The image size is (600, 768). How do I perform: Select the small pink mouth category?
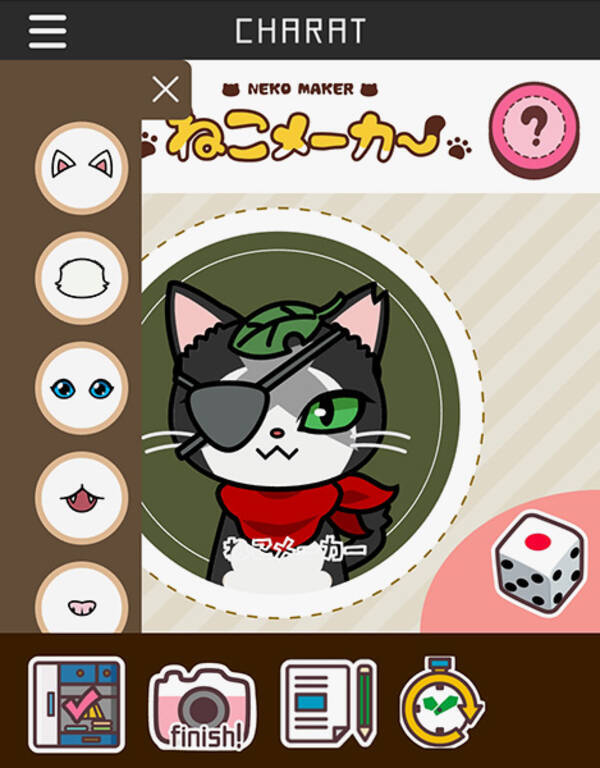click(x=82, y=600)
